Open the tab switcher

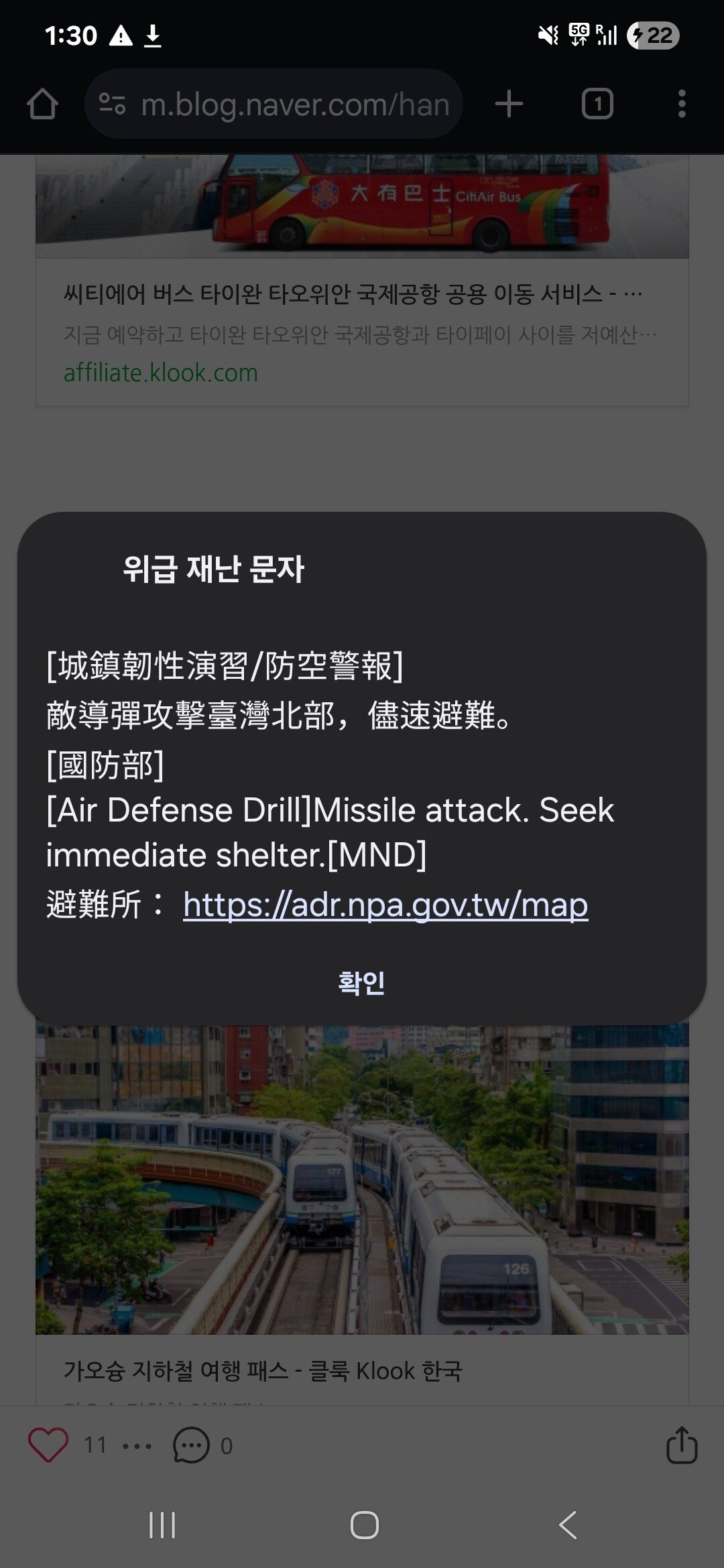597,104
